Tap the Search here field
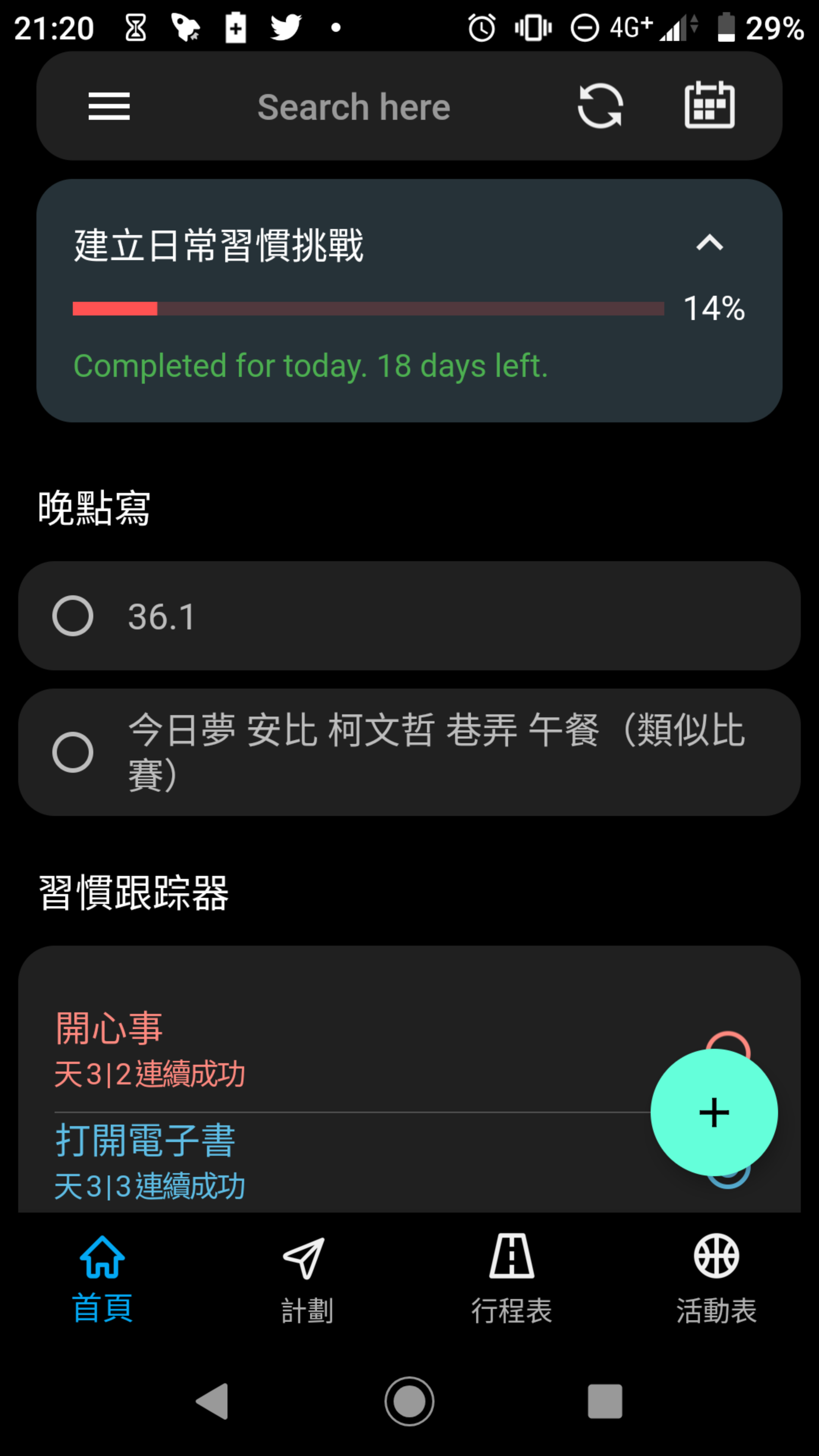The height and width of the screenshot is (1456, 819). click(x=354, y=107)
